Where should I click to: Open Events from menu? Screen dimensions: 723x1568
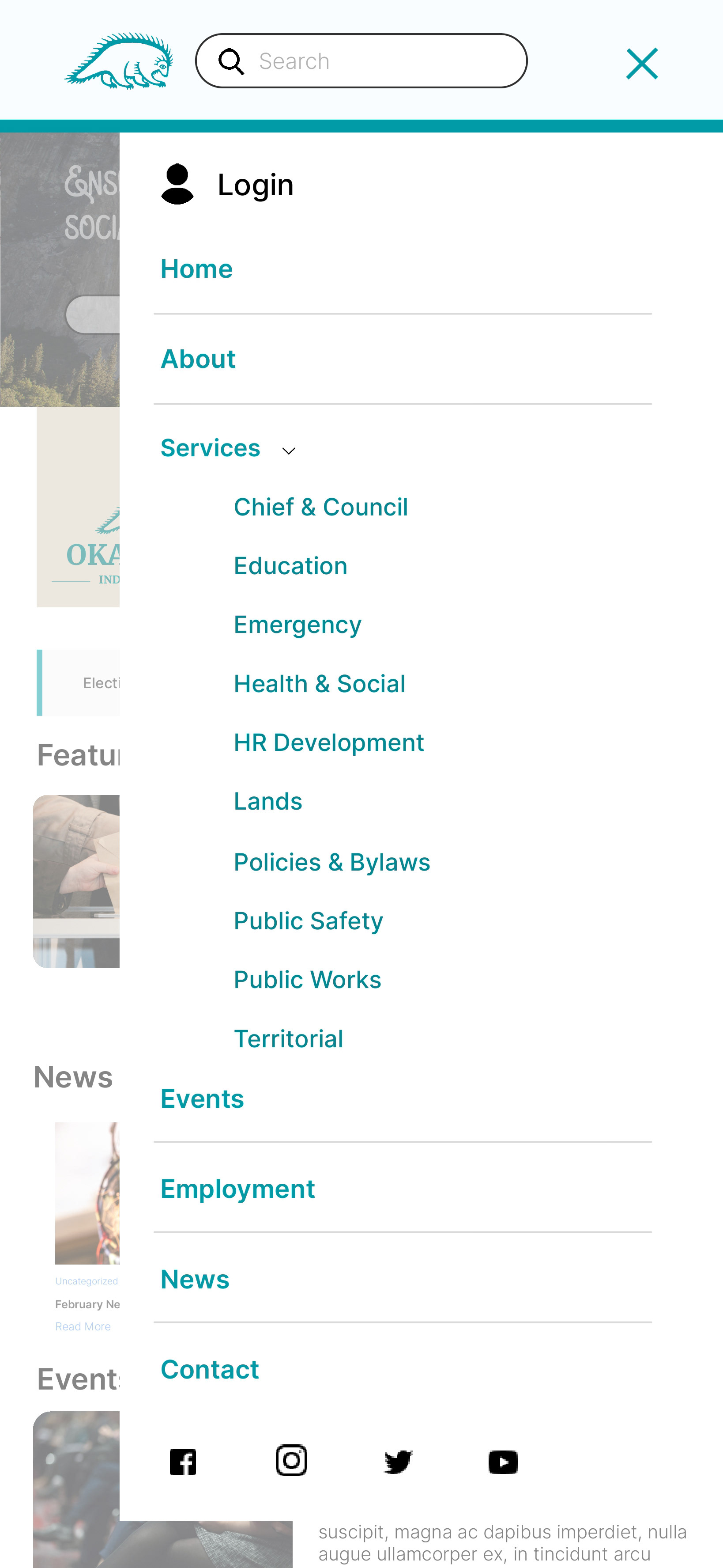[x=203, y=1098]
